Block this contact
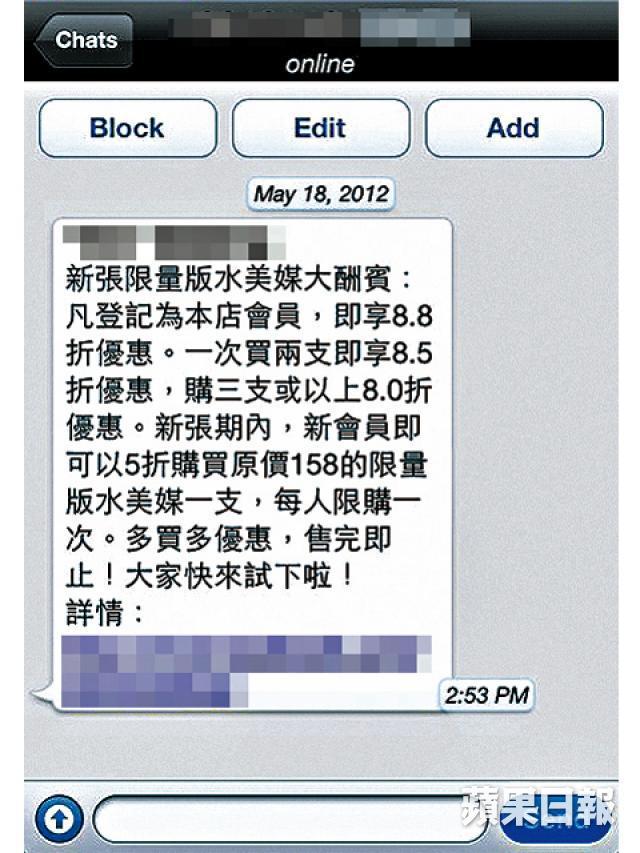 point(126,128)
